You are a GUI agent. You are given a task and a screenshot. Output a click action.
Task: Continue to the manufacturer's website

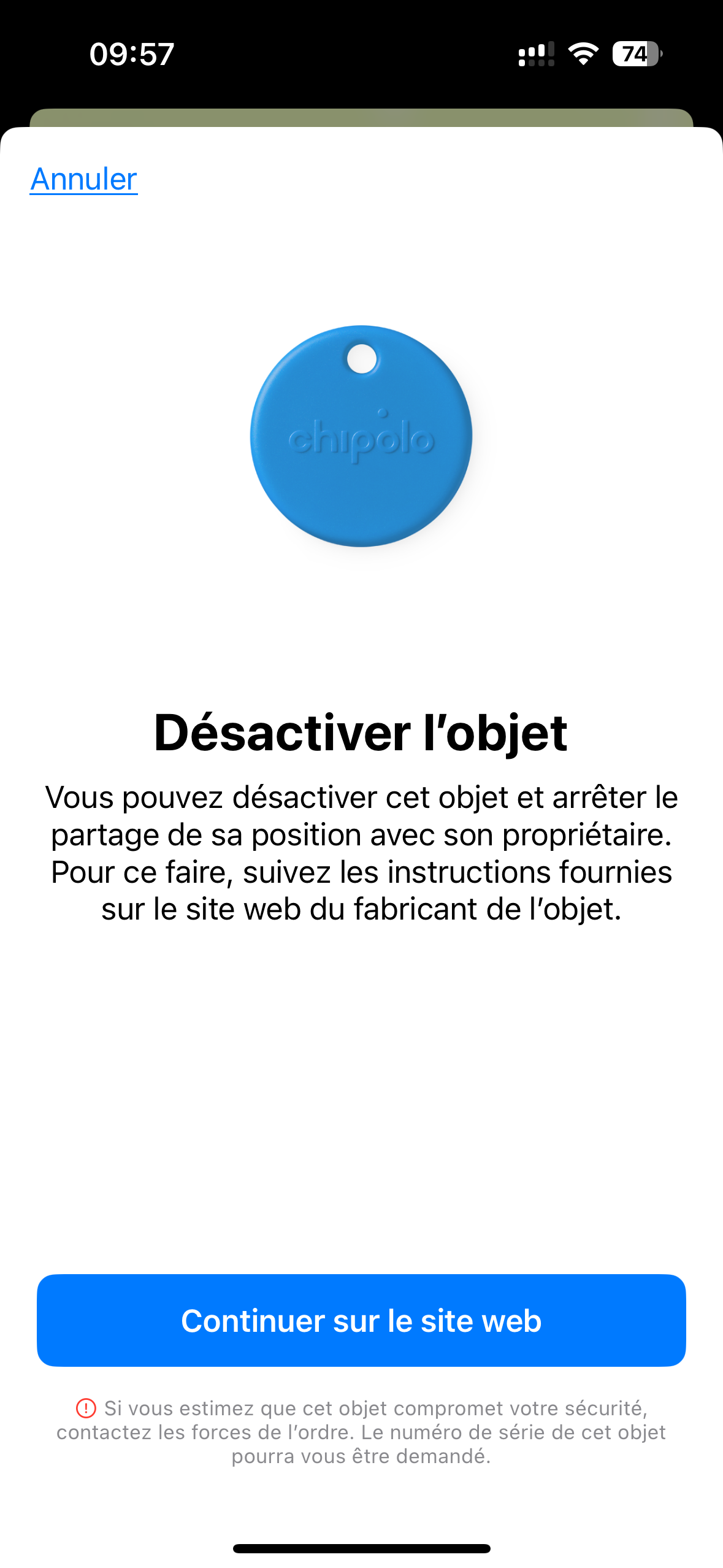point(361,1320)
